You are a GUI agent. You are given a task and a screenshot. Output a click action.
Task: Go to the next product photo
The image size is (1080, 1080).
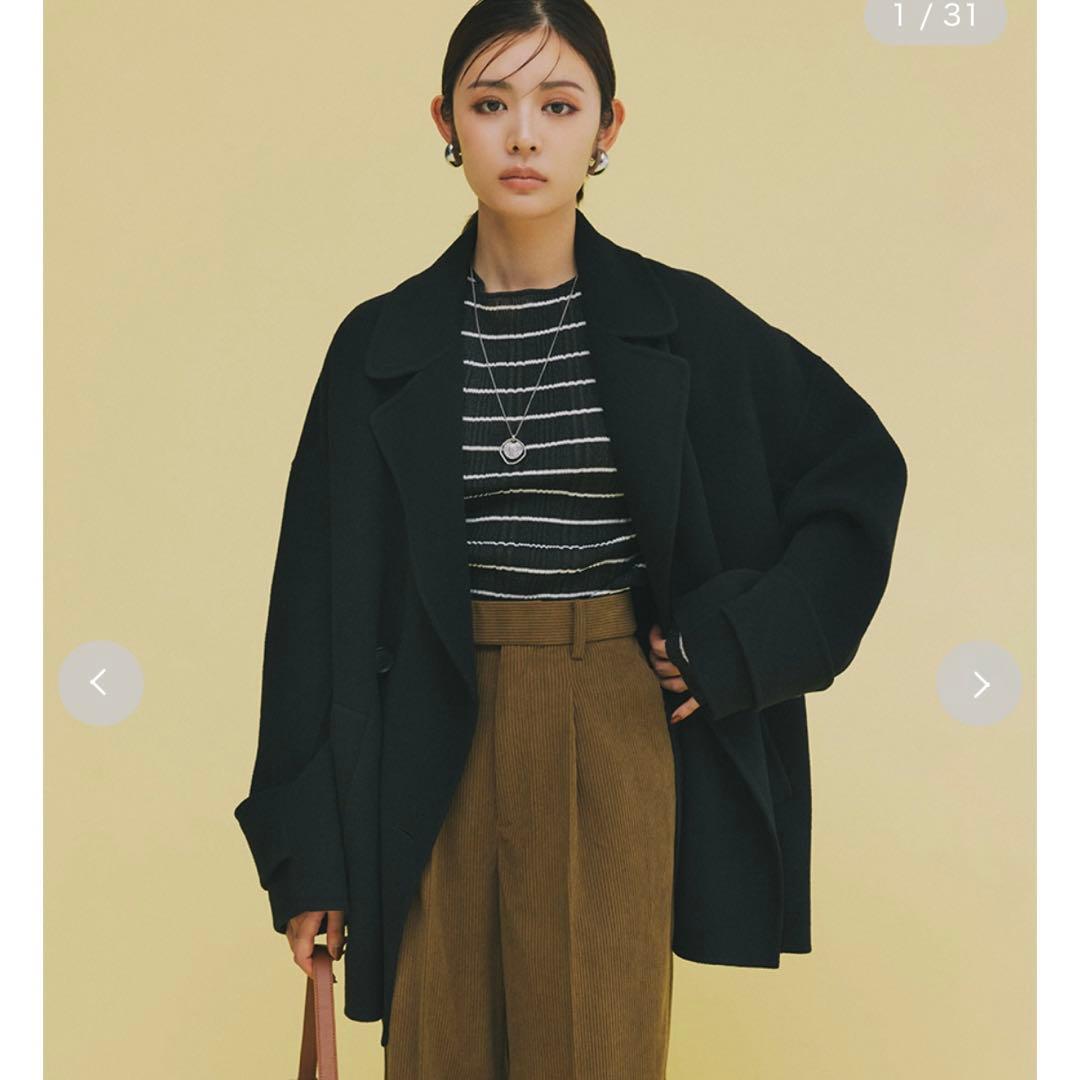979,684
